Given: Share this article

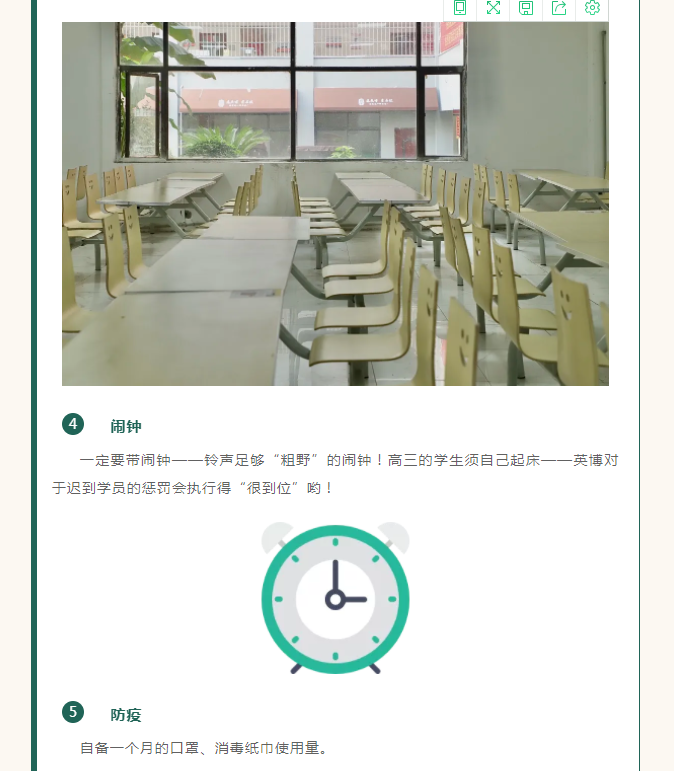Looking at the screenshot, I should tap(559, 8).
